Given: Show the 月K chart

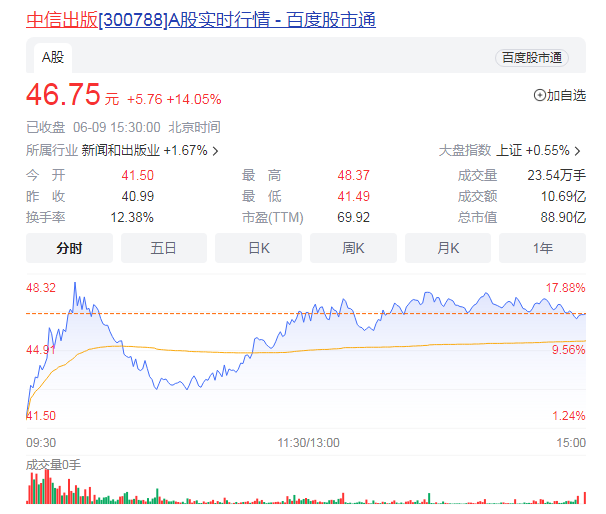Looking at the screenshot, I should point(447,247).
